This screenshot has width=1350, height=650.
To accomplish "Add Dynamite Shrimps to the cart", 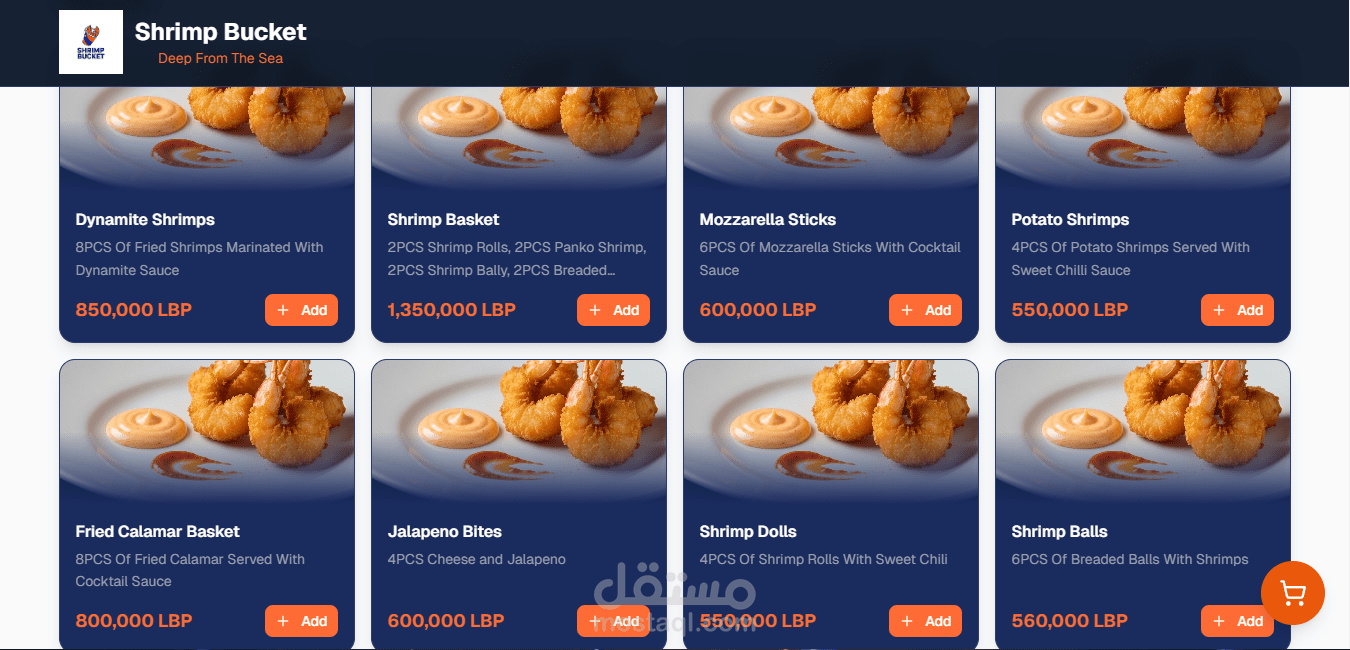I will pos(301,310).
